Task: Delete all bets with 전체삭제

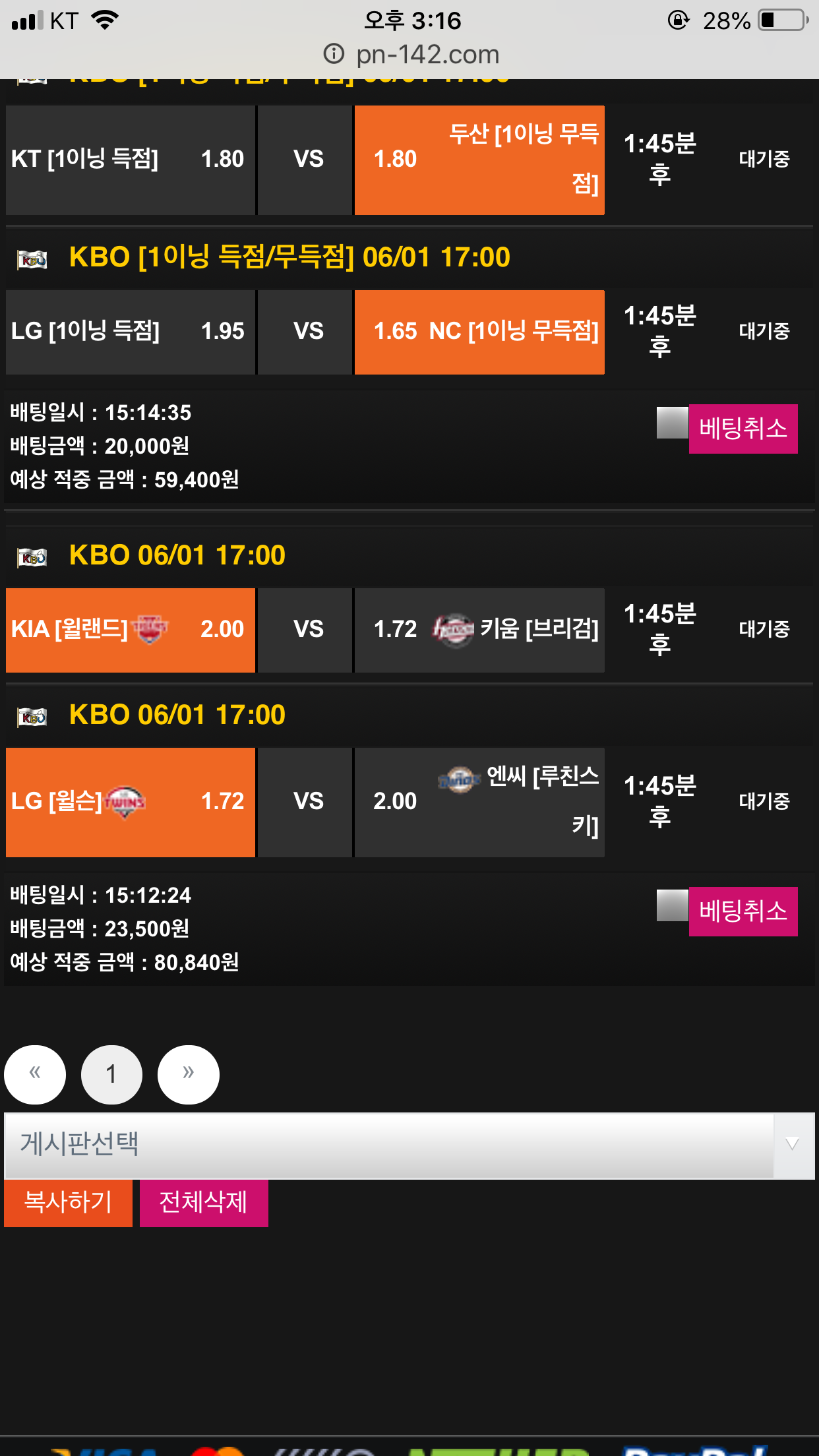Action: [x=203, y=1202]
